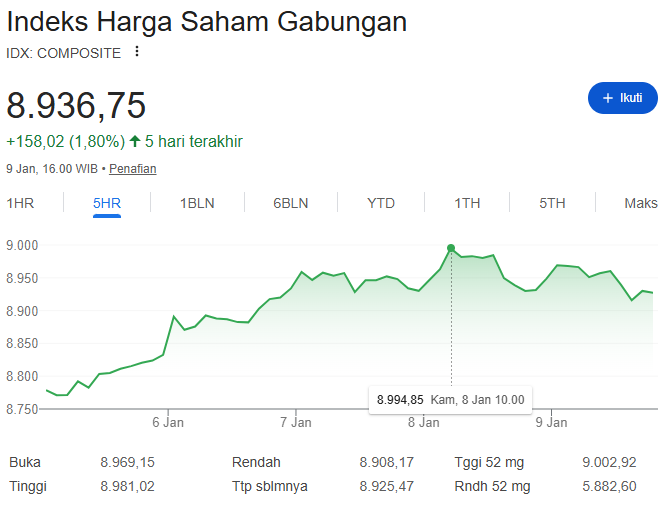Switch to the Maks range tab
Screen dimensions: 670x517
[x=640, y=203]
